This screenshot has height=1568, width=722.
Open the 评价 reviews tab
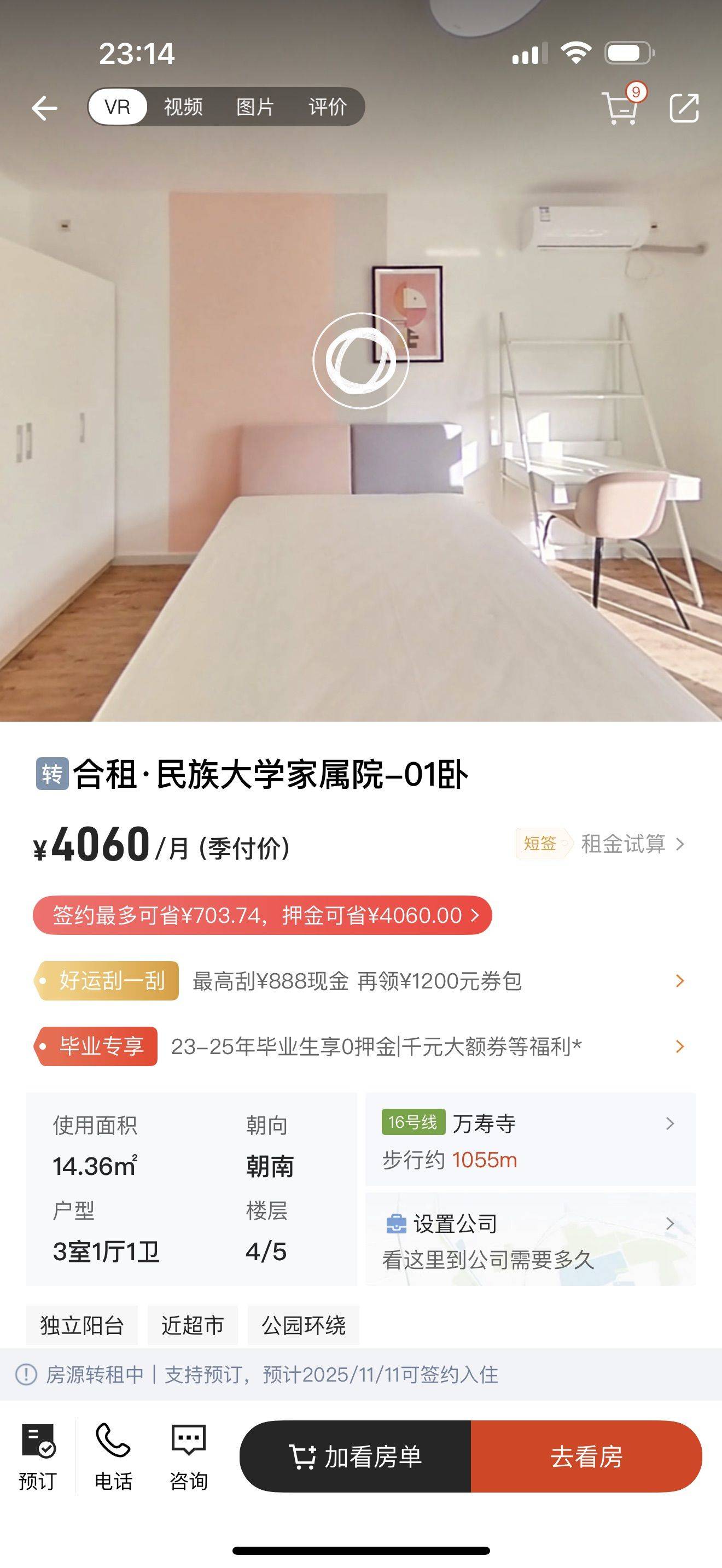(x=328, y=107)
